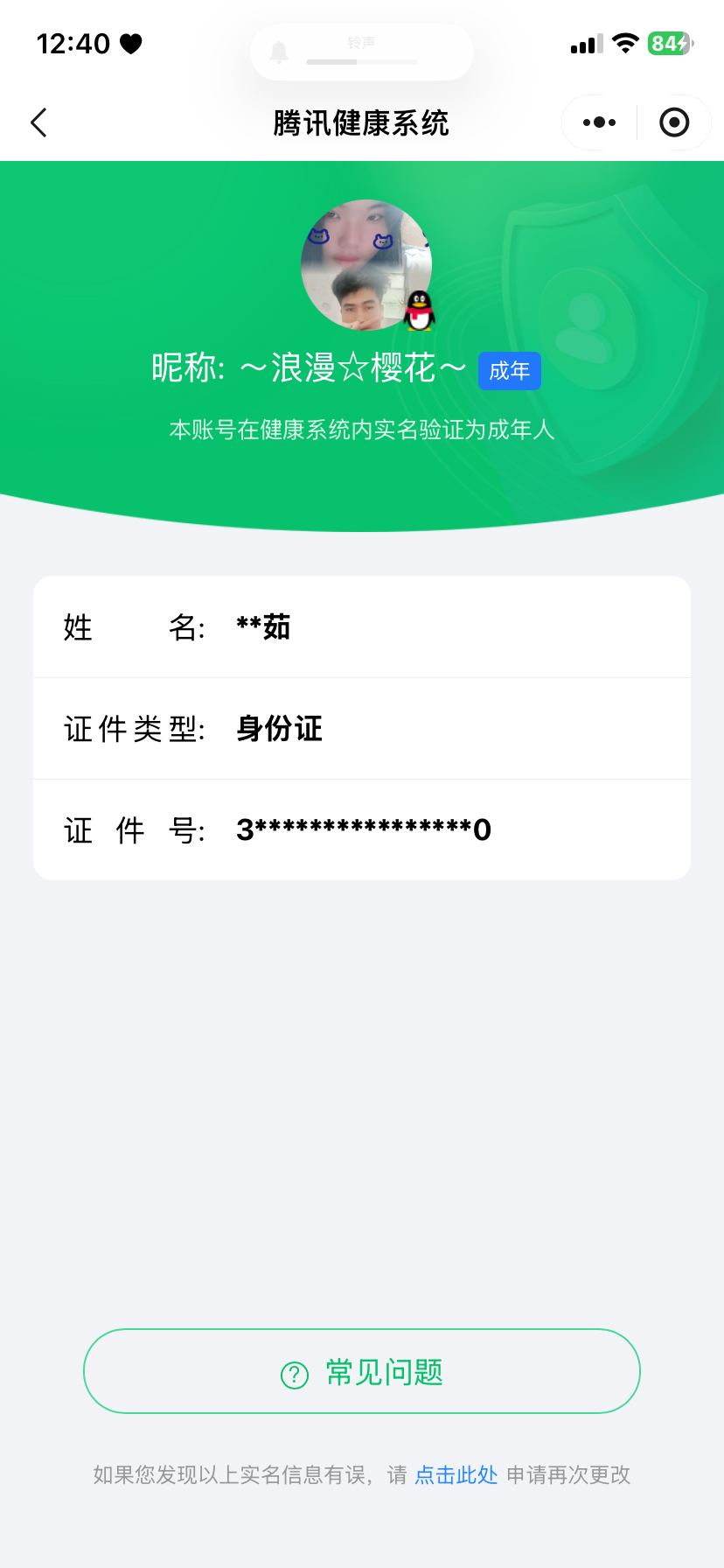Viewport: 724px width, 1568px height.
Task: Tap 点击此处 to request info change
Action: tap(455, 1474)
